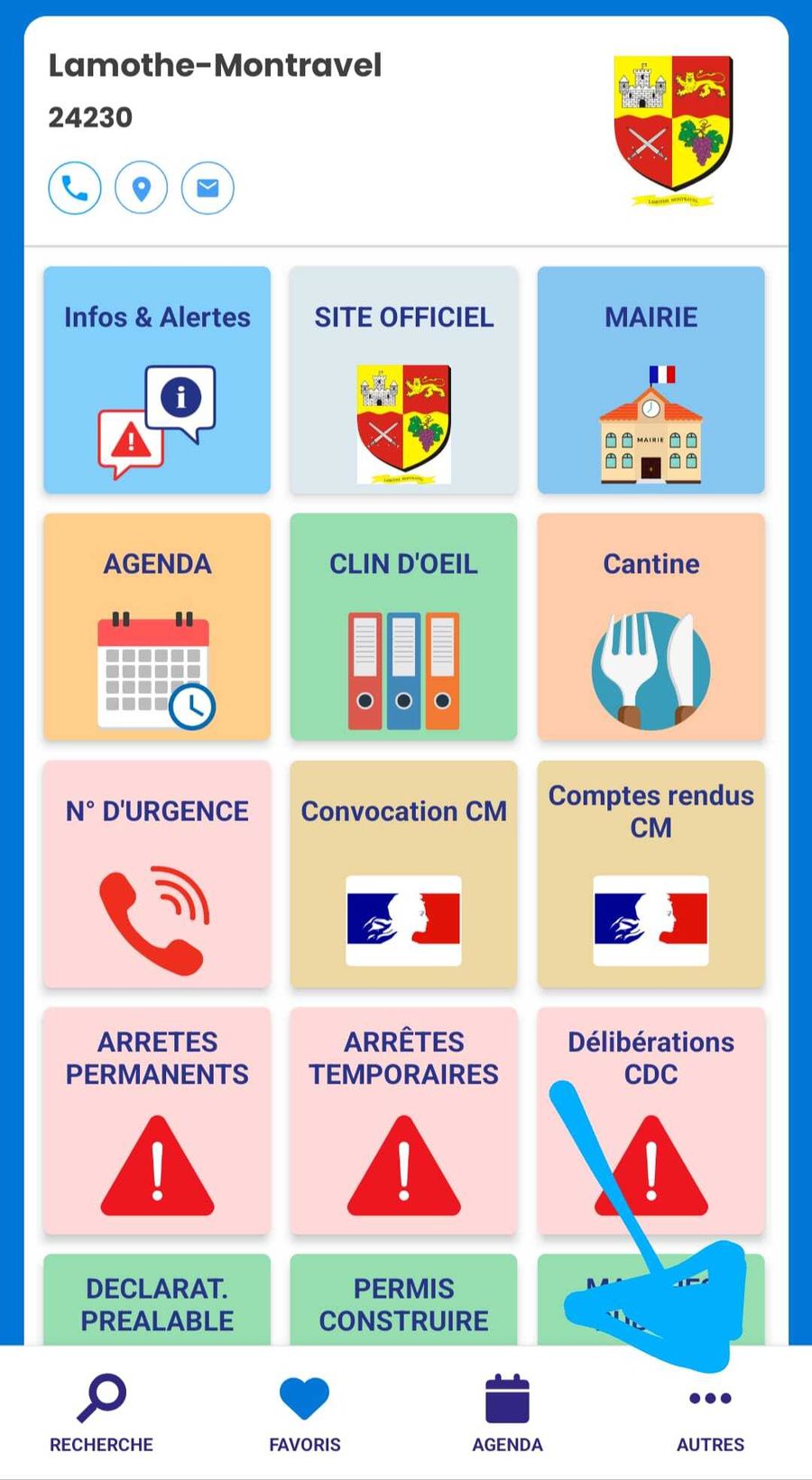Open the Convocation CM tile
The height and width of the screenshot is (1480, 812).
click(x=403, y=874)
